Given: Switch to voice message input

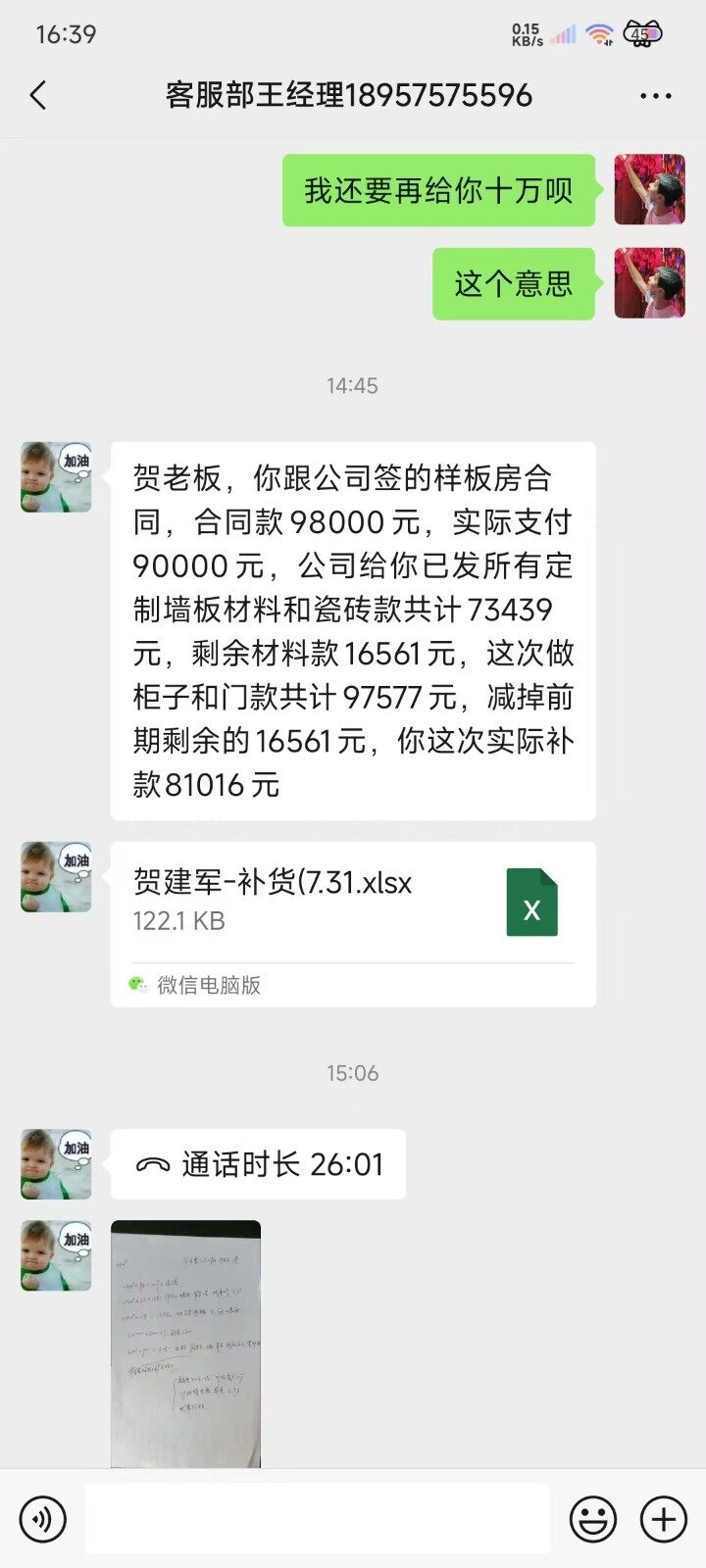Looking at the screenshot, I should pyautogui.click(x=42, y=1520).
